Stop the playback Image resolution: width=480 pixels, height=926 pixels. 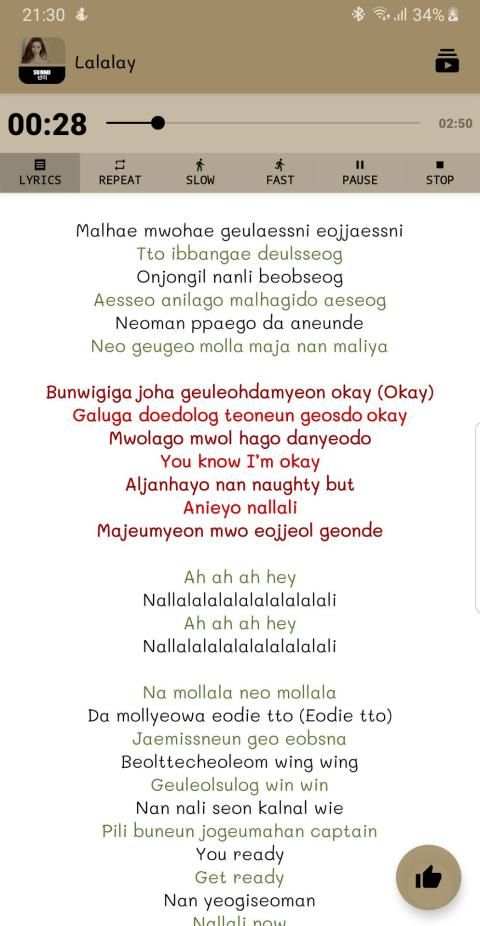pos(440,173)
